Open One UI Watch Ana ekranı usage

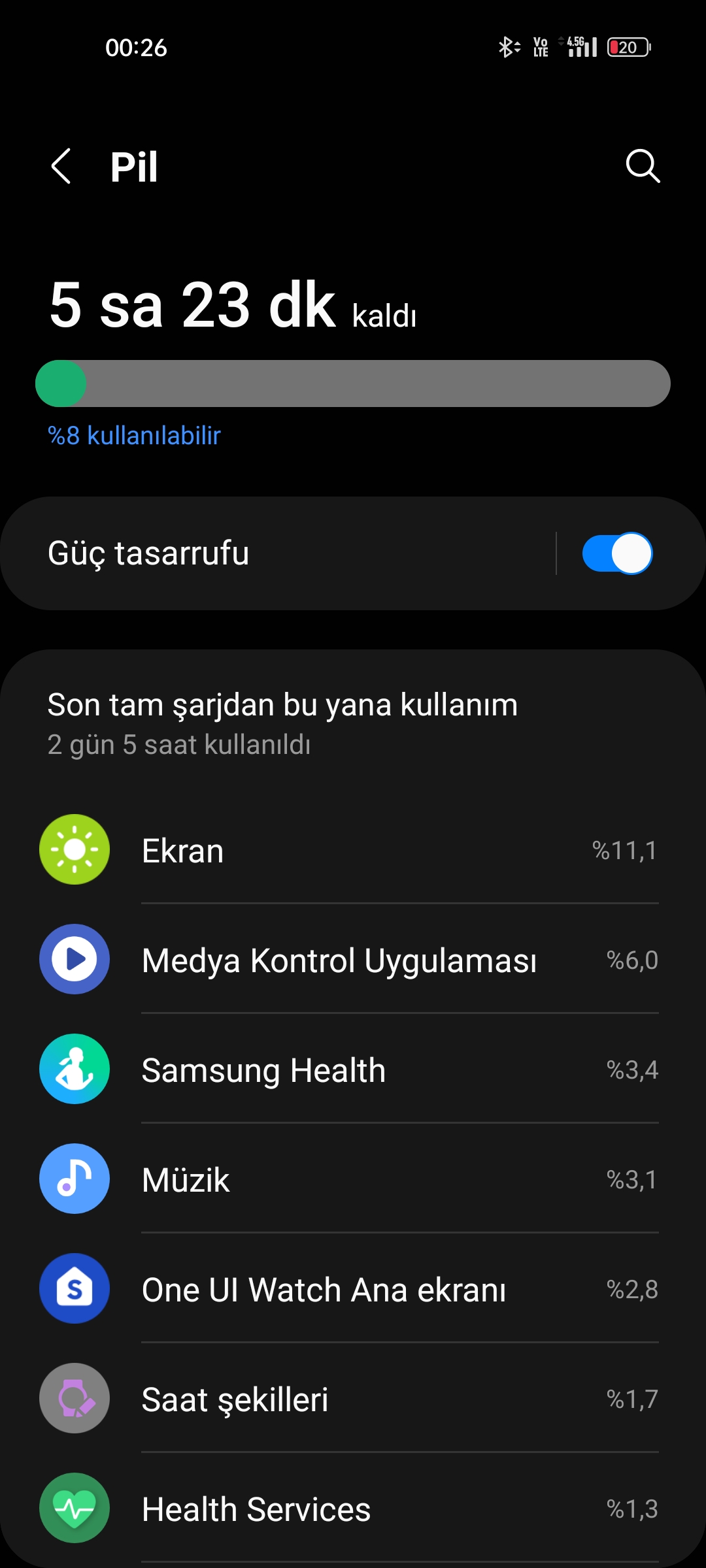coord(353,1289)
